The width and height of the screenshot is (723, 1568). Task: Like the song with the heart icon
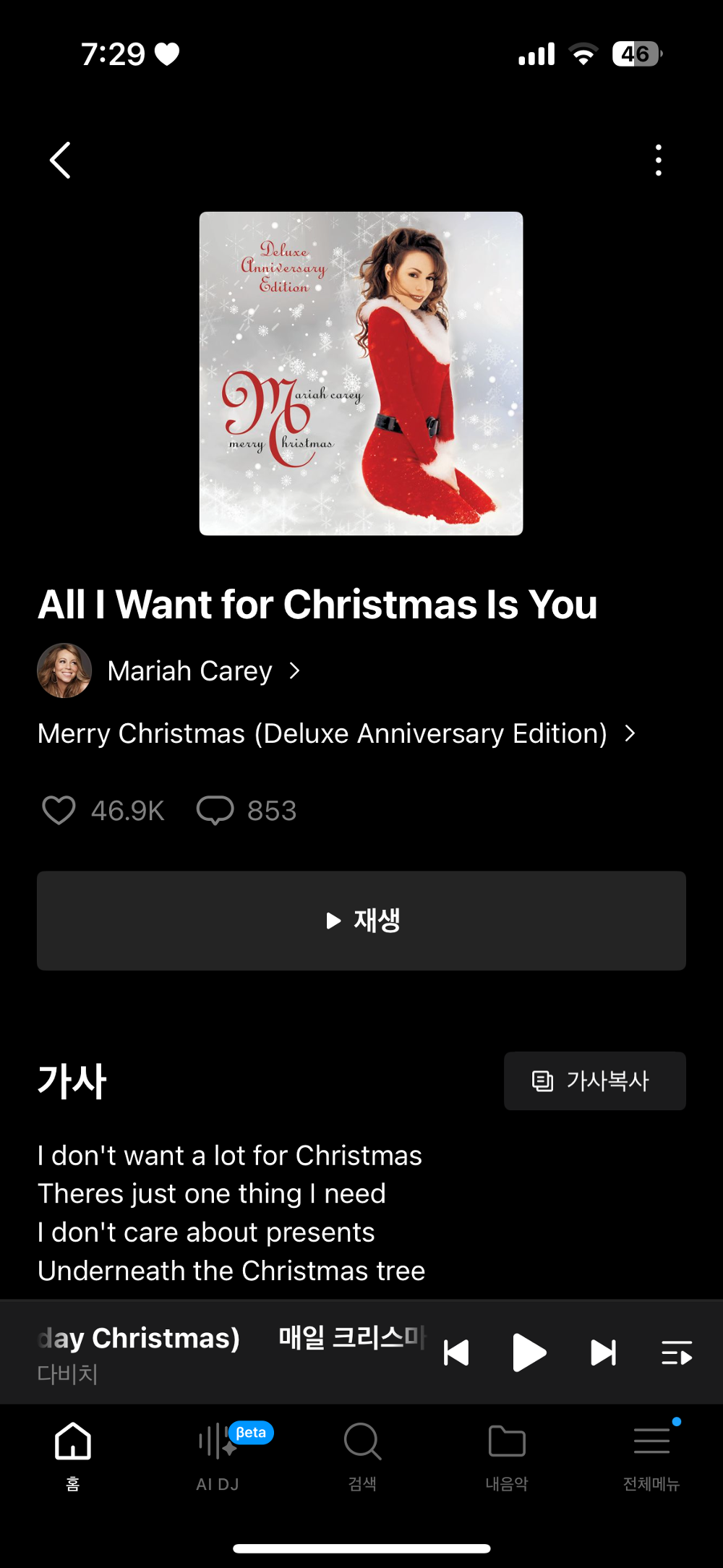pyautogui.click(x=60, y=810)
